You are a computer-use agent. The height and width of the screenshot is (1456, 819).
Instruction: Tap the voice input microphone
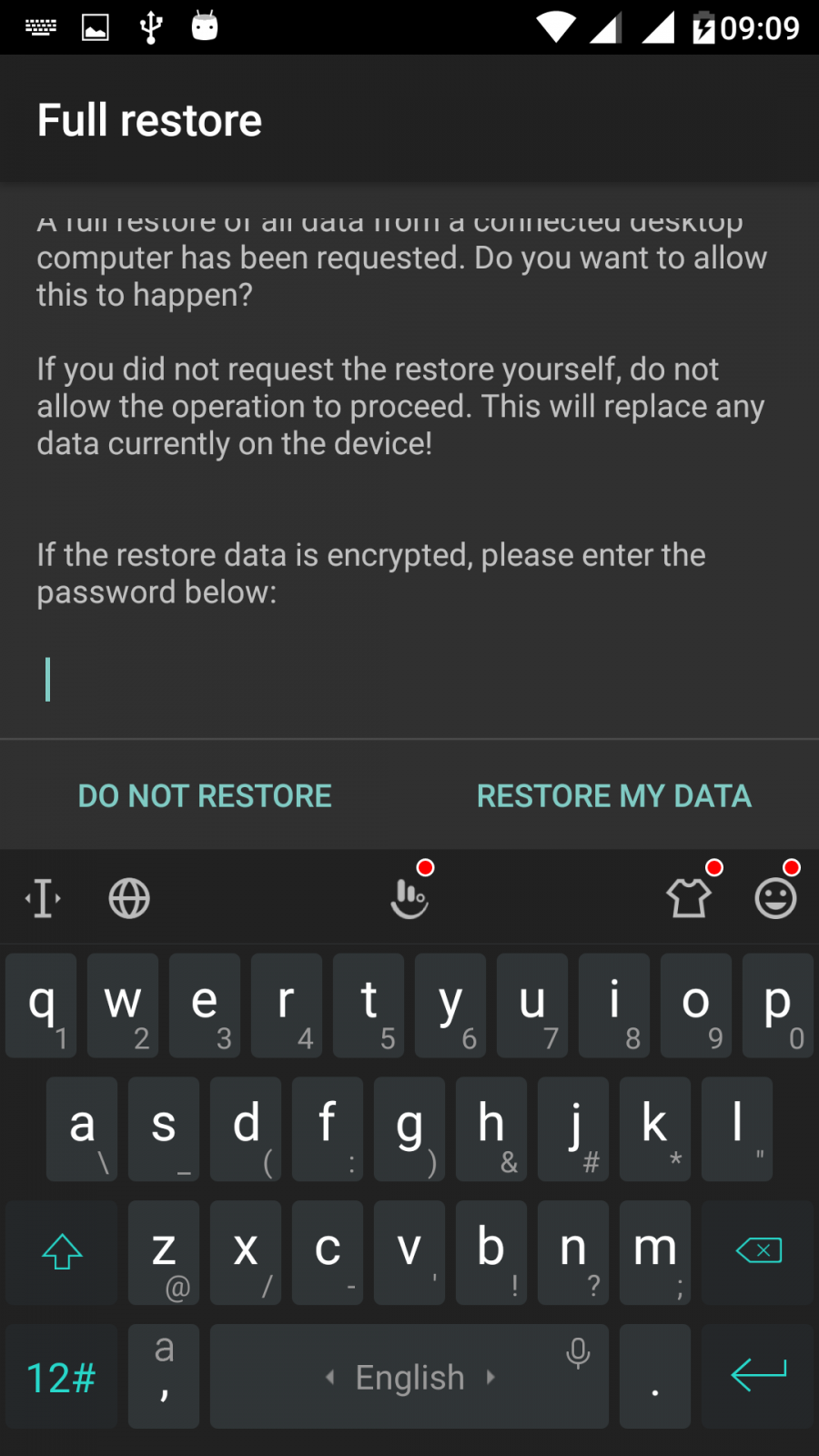(x=578, y=1354)
